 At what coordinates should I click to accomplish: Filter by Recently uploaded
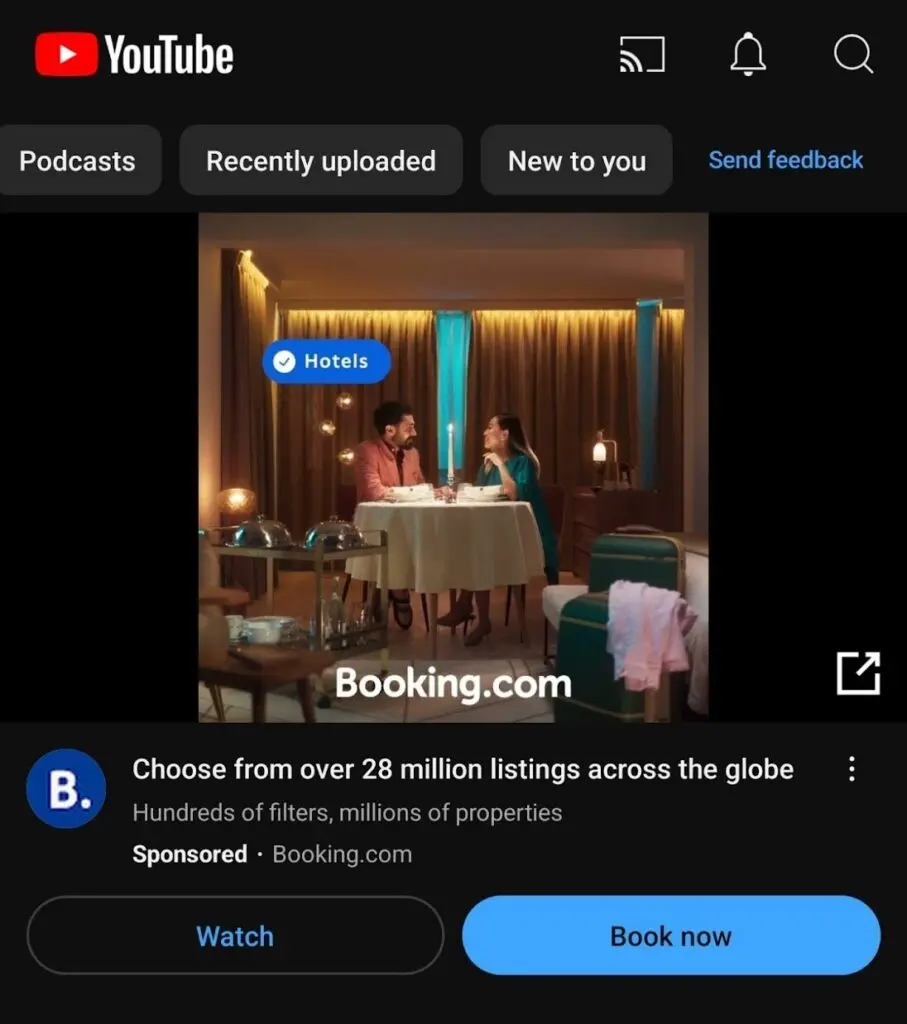(x=321, y=161)
